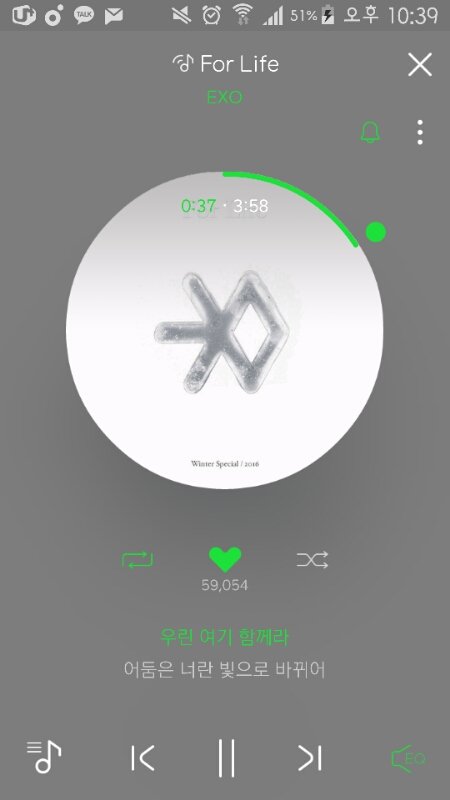Open the full lyrics view
Viewport: 450px width, 800px height.
(224, 653)
